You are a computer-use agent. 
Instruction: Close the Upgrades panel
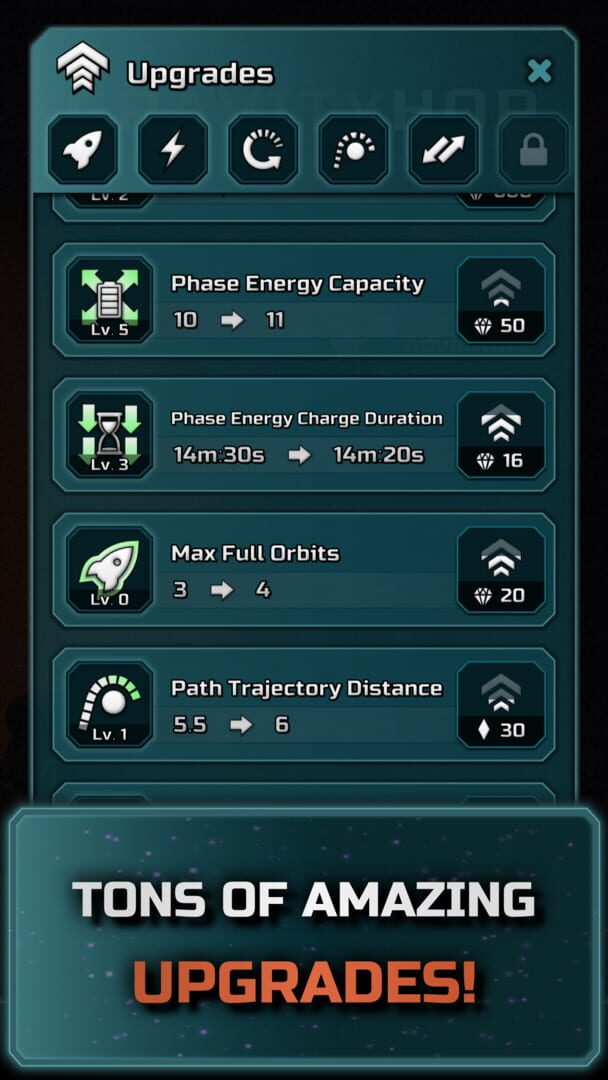tap(539, 71)
